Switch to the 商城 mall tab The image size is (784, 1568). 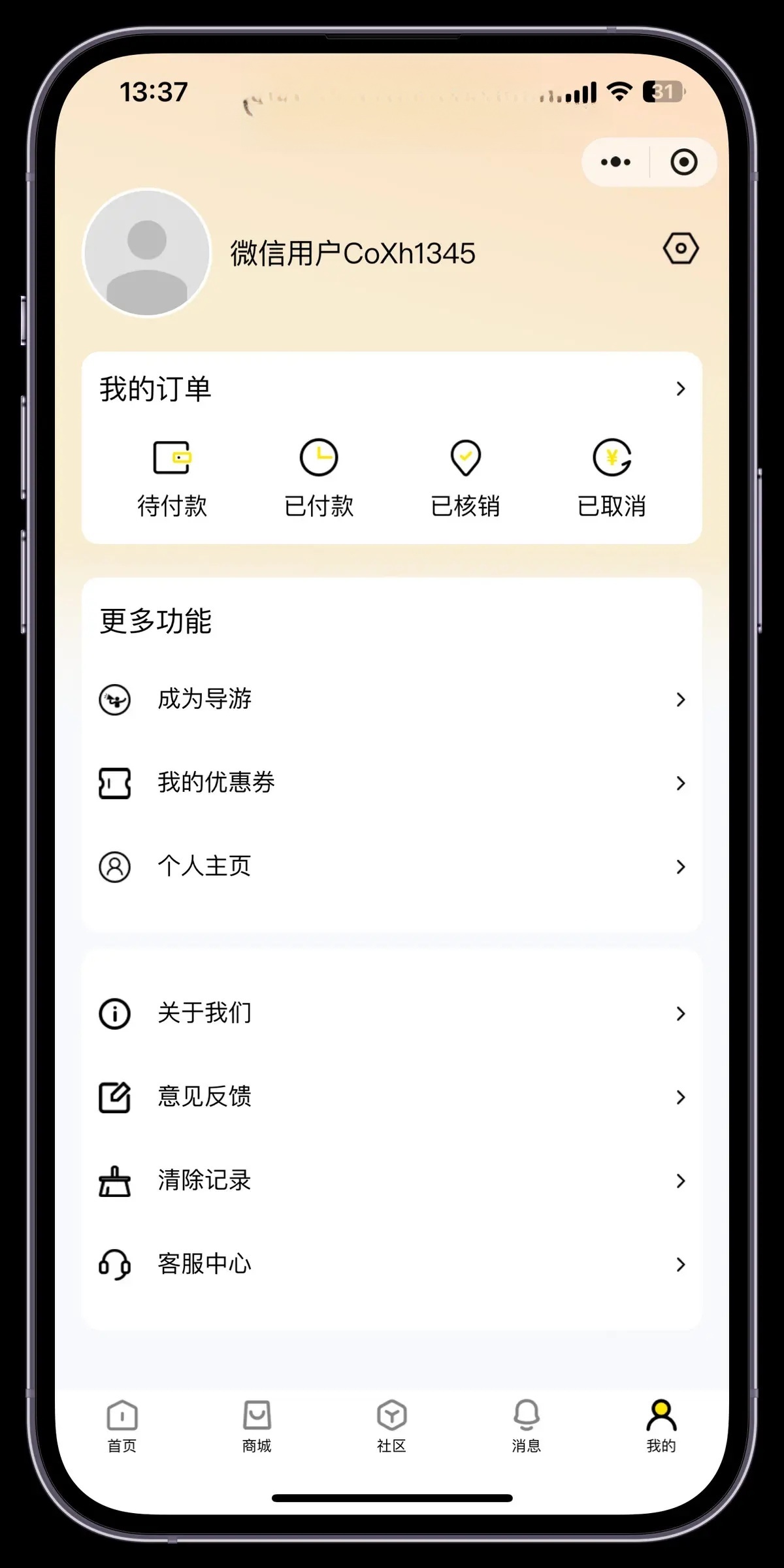click(x=257, y=1426)
